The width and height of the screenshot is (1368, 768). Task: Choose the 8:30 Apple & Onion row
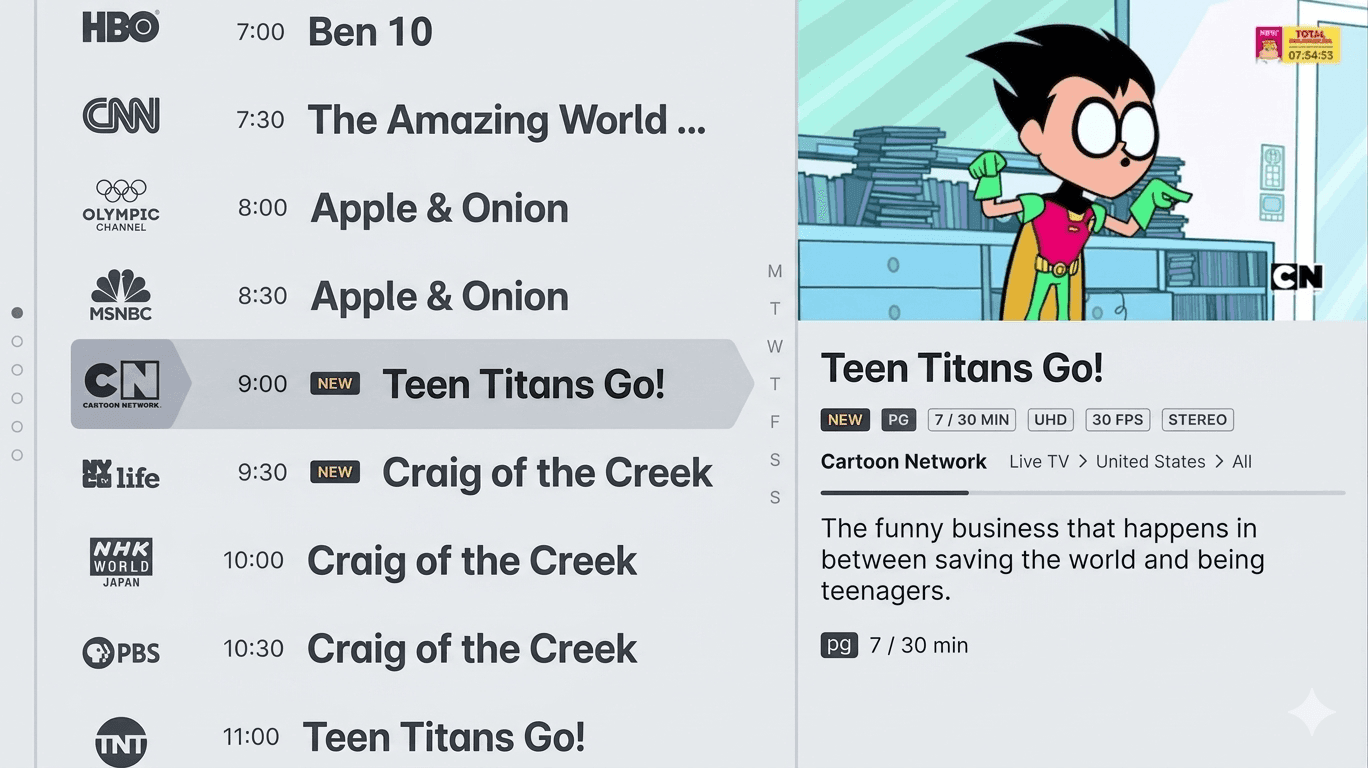pyautogui.click(x=439, y=296)
